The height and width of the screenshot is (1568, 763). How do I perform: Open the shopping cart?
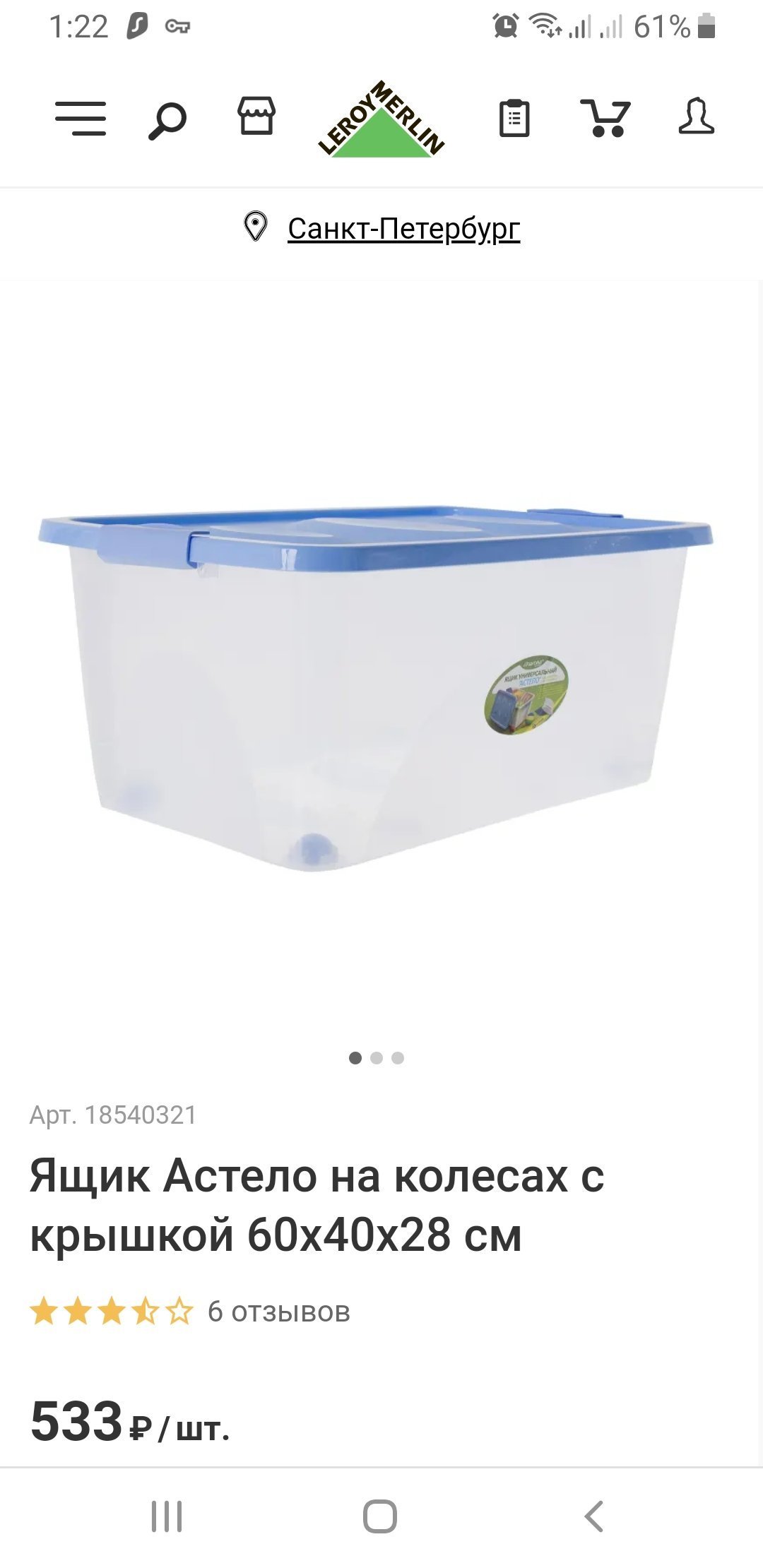[x=605, y=118]
